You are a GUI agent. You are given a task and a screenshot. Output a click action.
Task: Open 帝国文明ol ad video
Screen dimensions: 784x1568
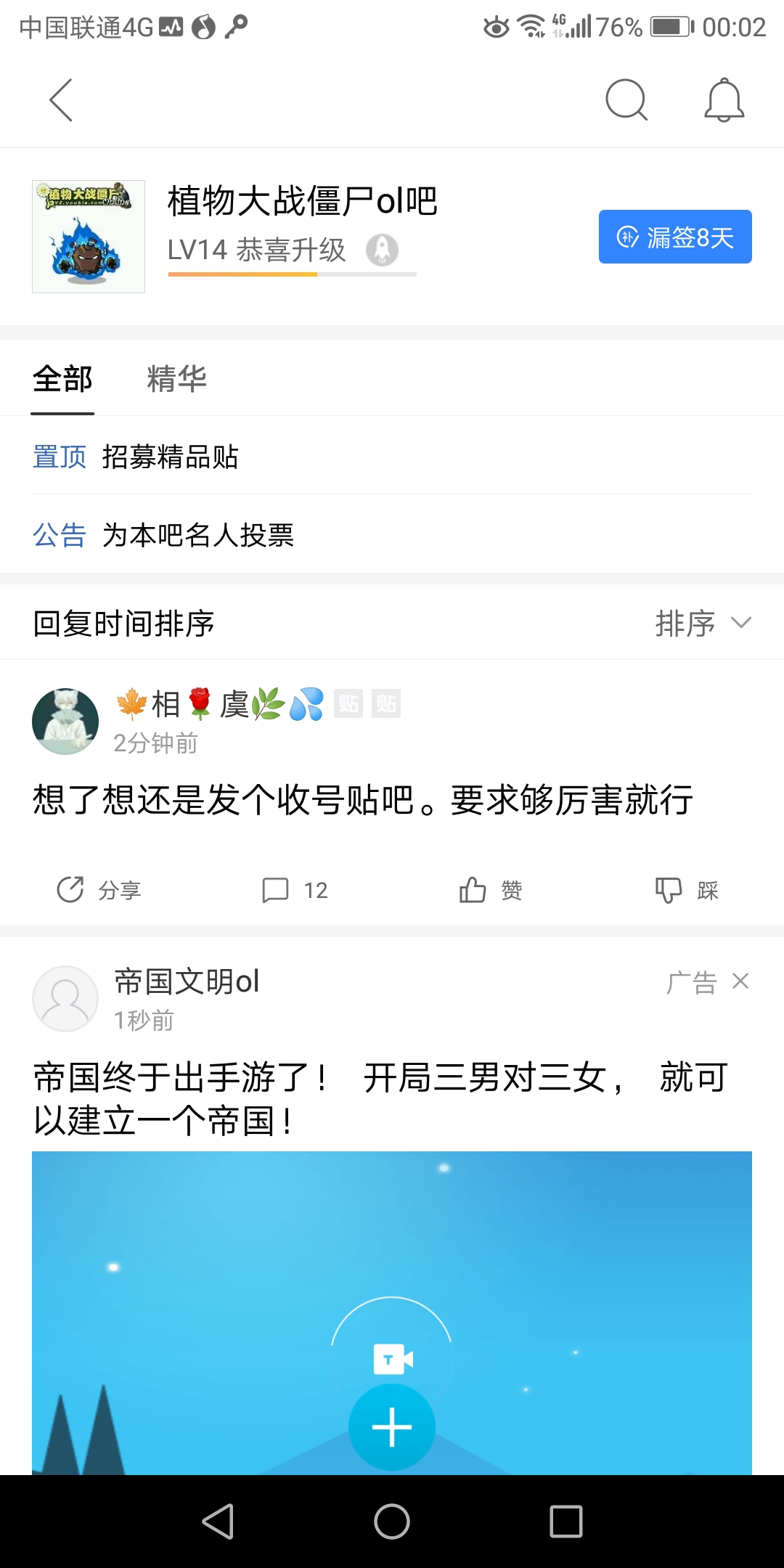(392, 1312)
